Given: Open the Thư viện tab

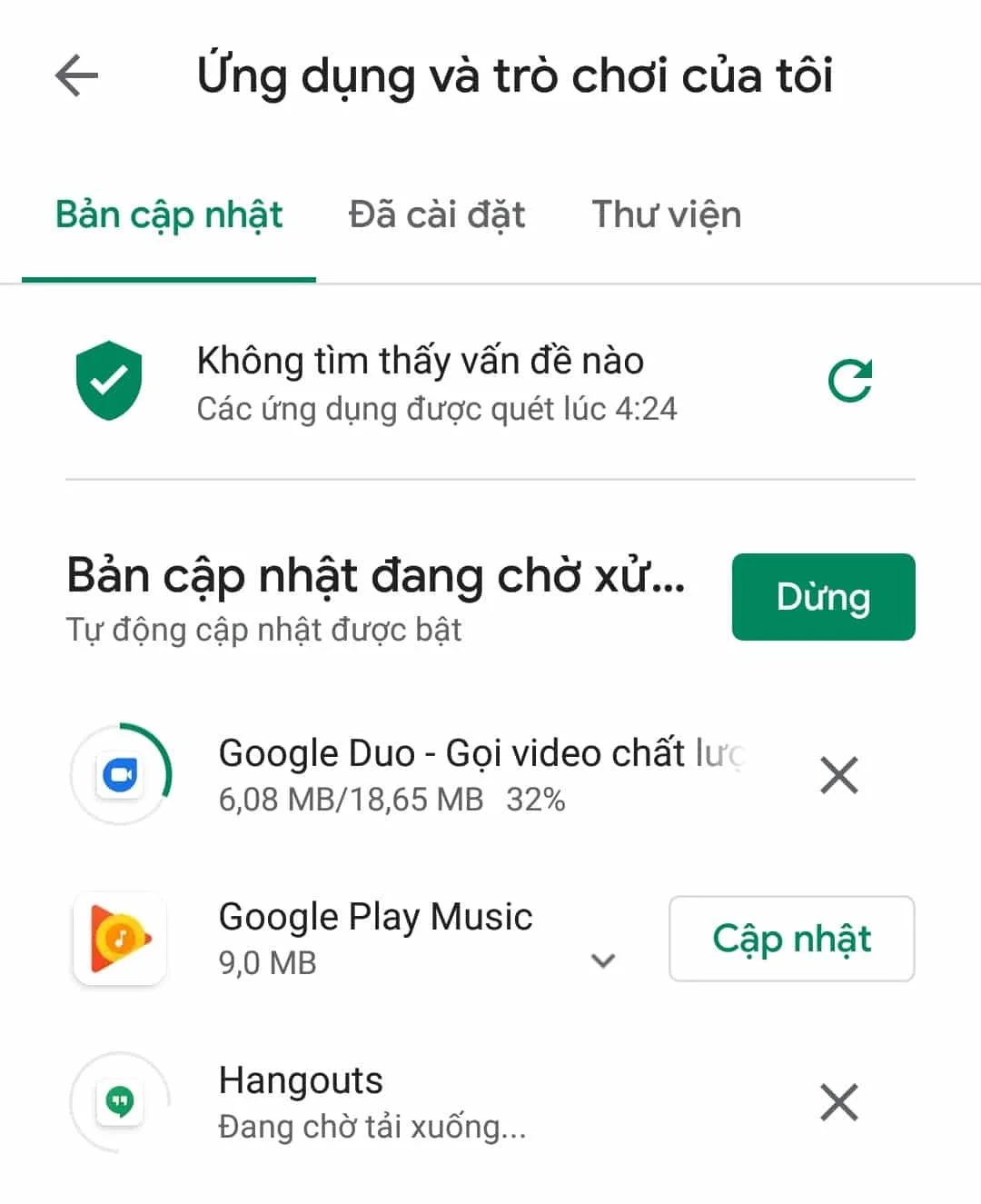Looking at the screenshot, I should coord(666,214).
